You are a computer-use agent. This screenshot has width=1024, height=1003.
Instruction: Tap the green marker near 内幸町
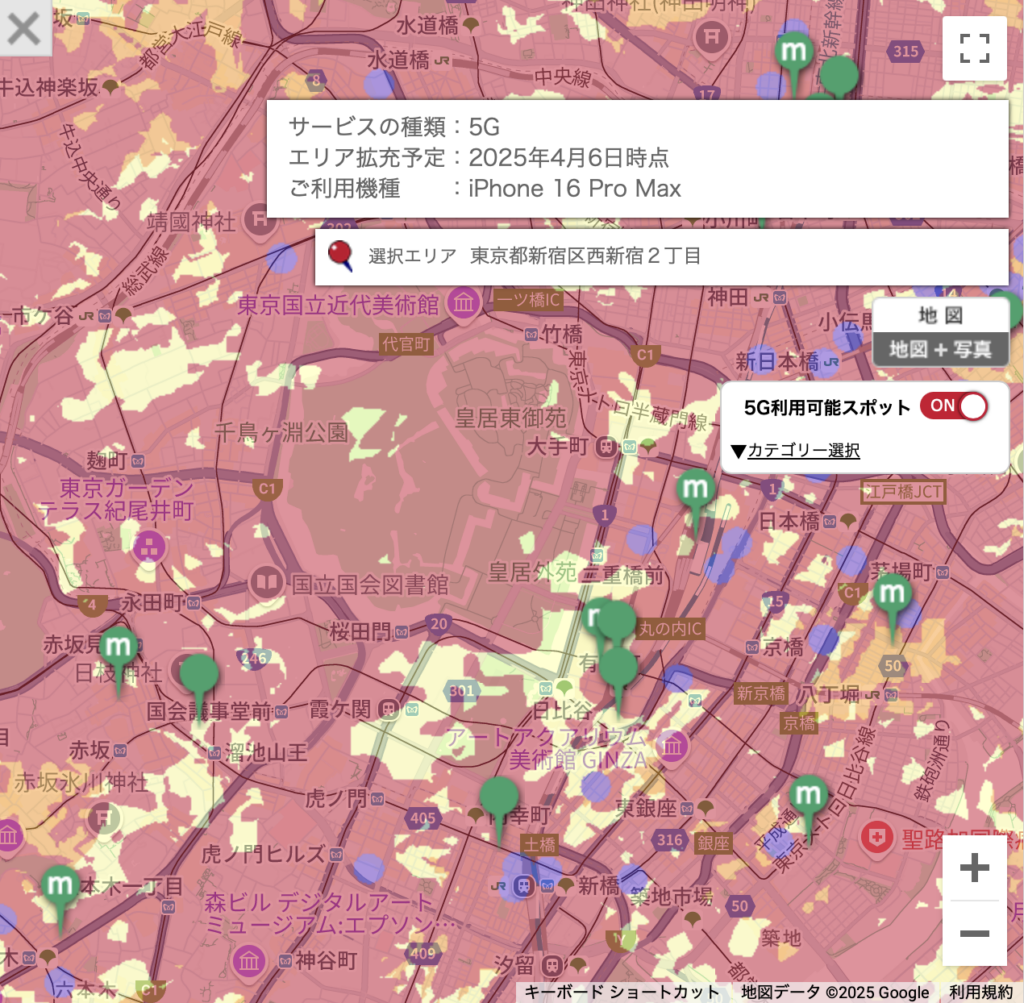[x=498, y=798]
